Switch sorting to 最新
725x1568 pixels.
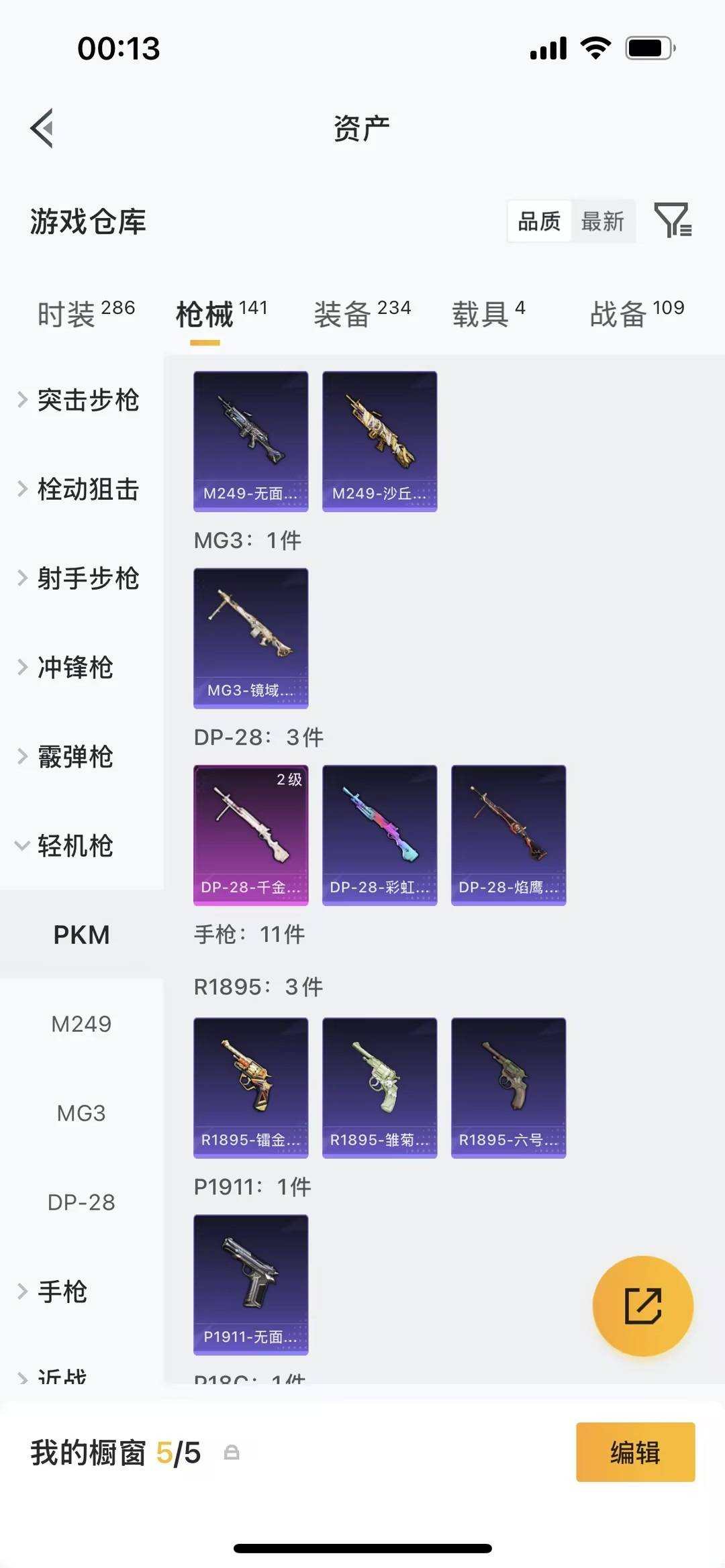[603, 221]
